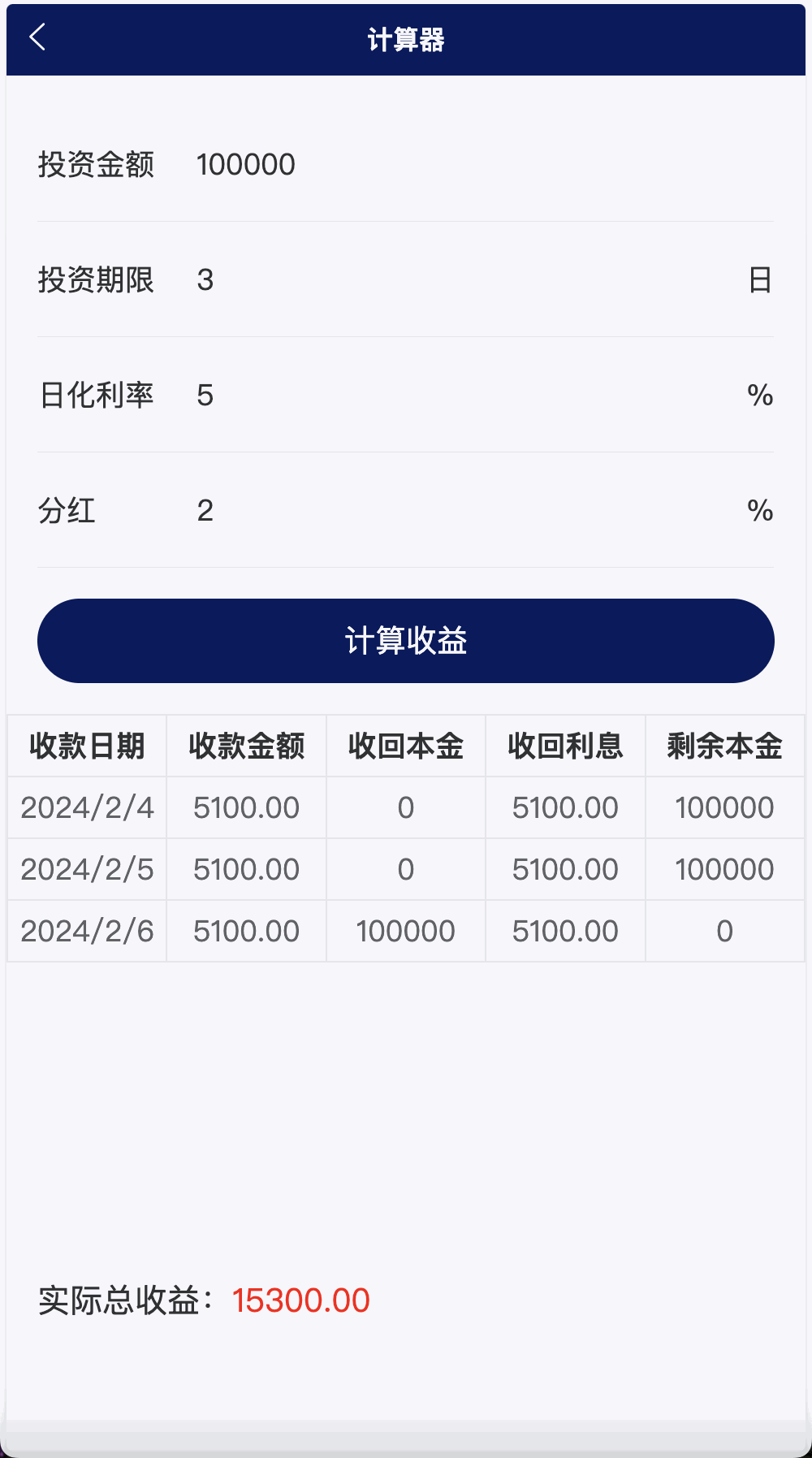Click the investment amount value 100000

point(245,164)
